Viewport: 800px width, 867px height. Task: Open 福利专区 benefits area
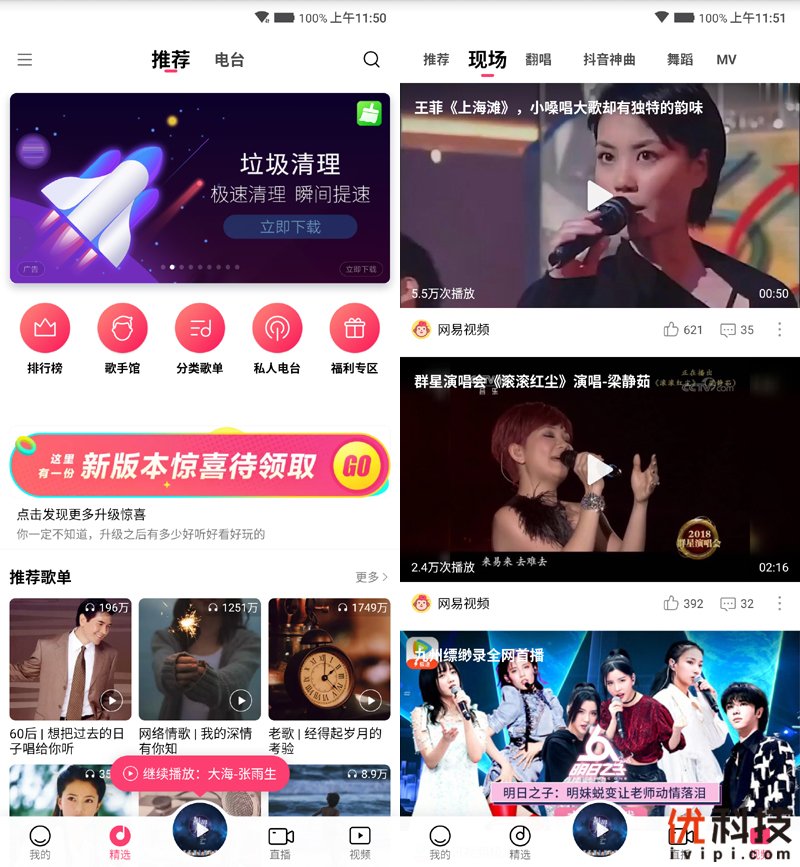click(354, 328)
